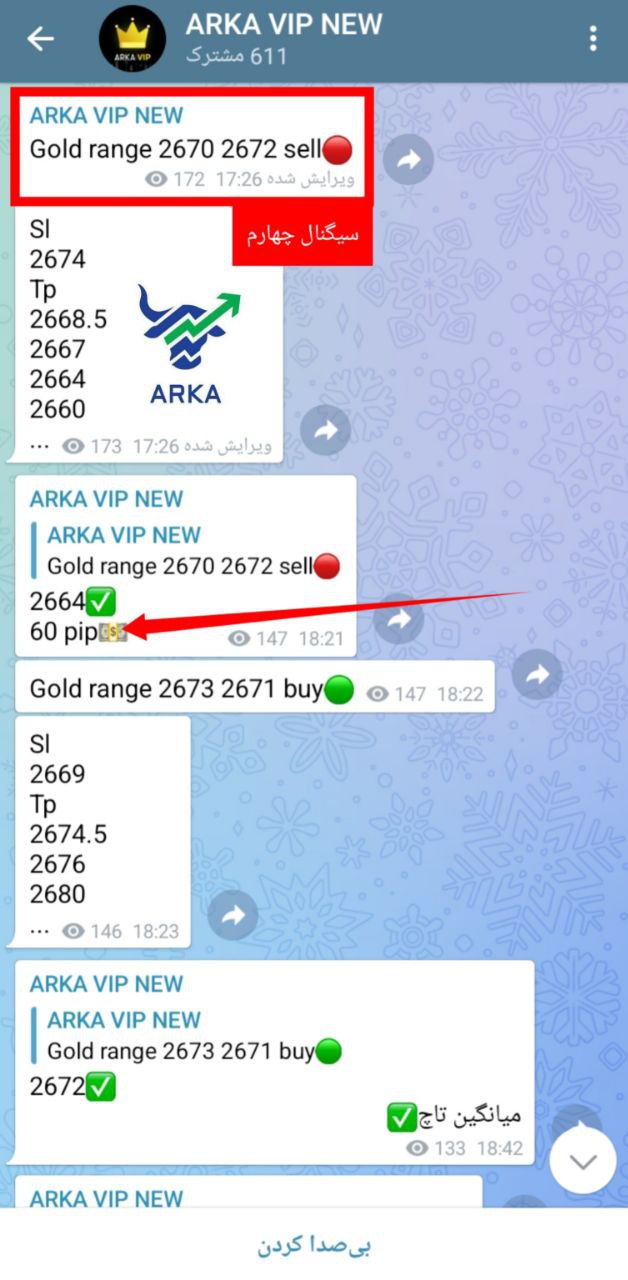This screenshot has width=628, height=1280.
Task: Forward the Sl 2669 take-profit message
Action: point(233,915)
